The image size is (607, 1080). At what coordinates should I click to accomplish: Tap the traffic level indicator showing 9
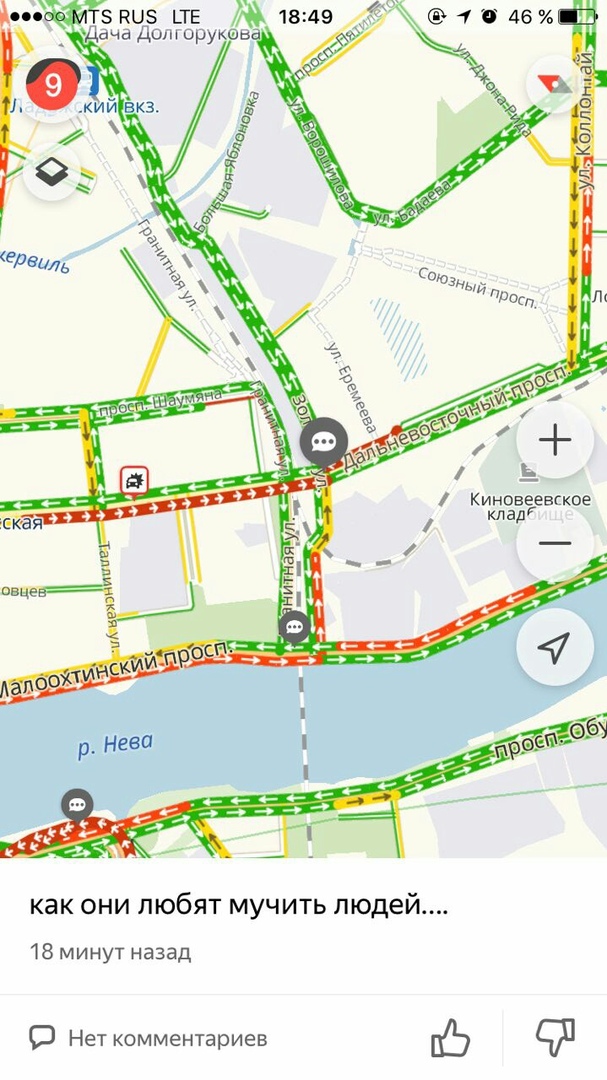coord(53,84)
